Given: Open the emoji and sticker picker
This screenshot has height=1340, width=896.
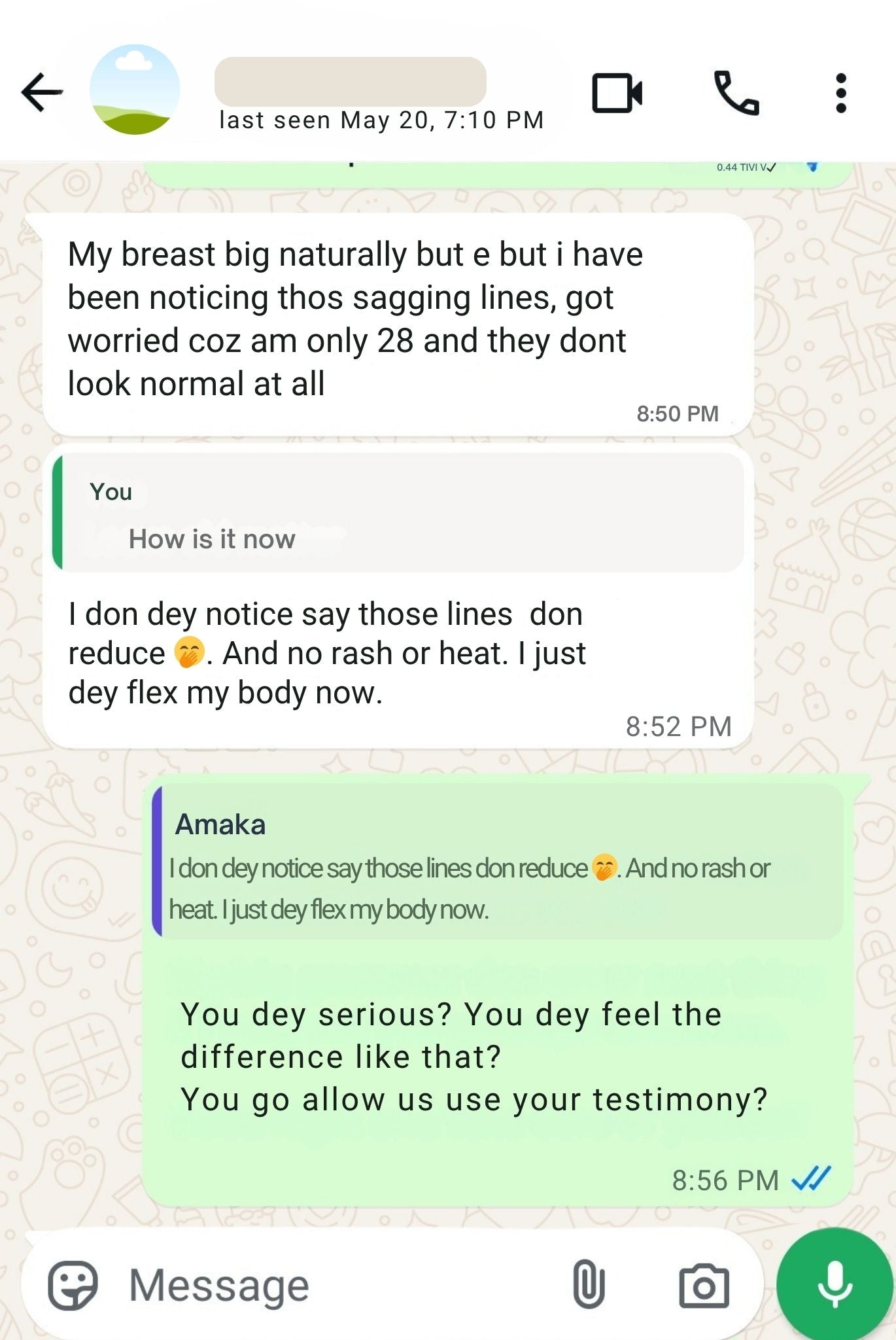Looking at the screenshot, I should [73, 1286].
